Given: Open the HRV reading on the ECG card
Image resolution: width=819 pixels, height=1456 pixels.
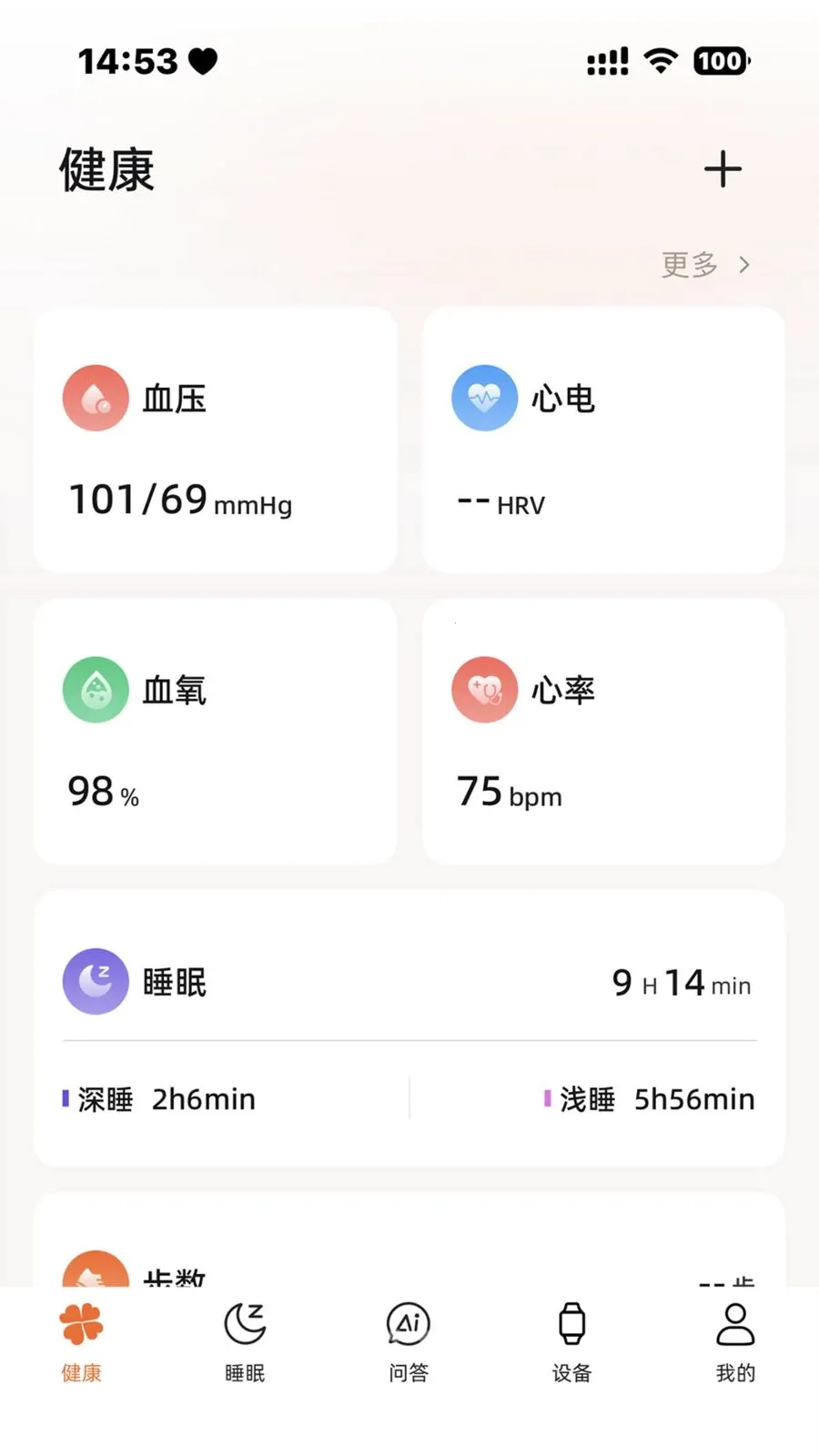Looking at the screenshot, I should coord(502,504).
